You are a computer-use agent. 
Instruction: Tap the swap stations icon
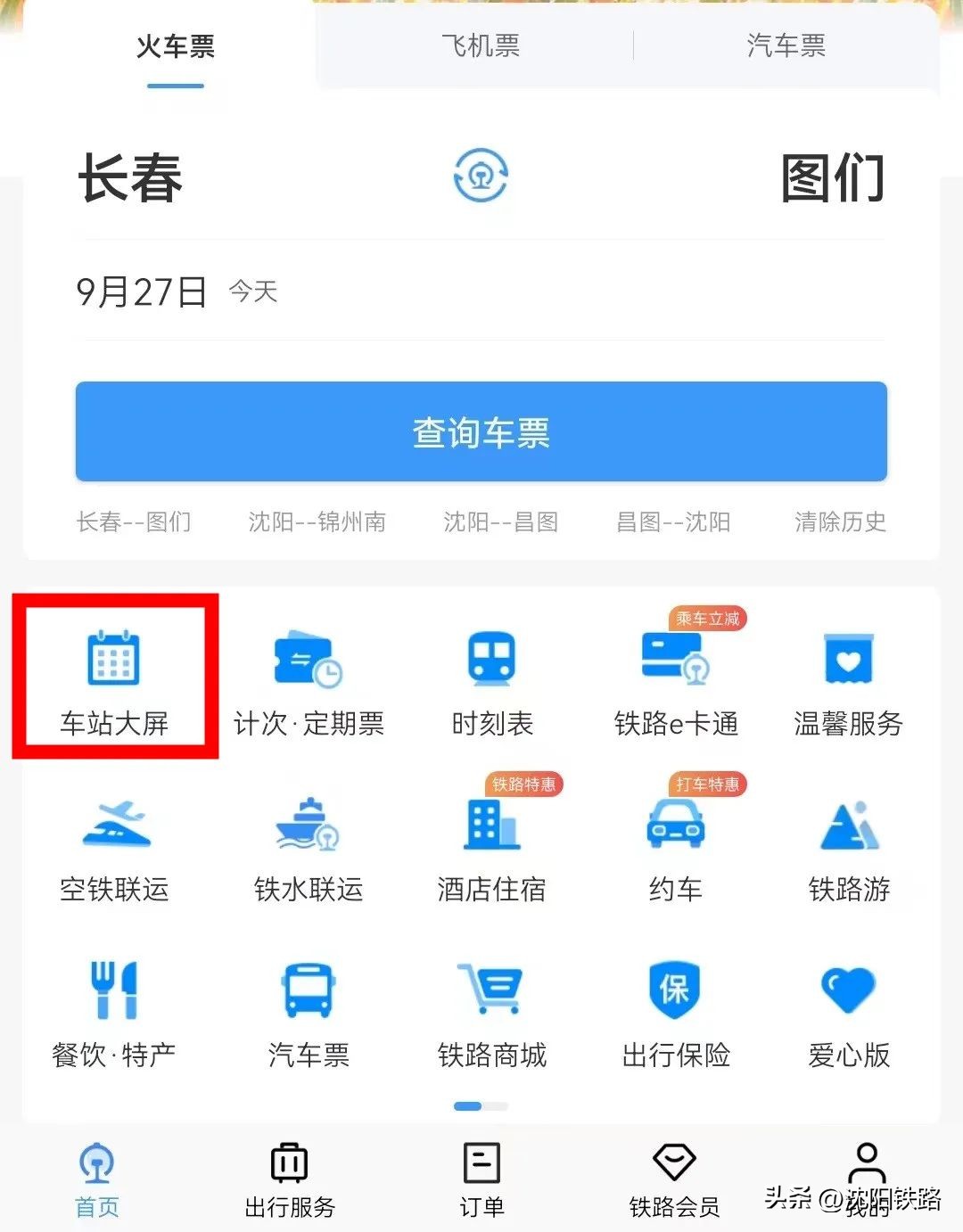click(481, 177)
